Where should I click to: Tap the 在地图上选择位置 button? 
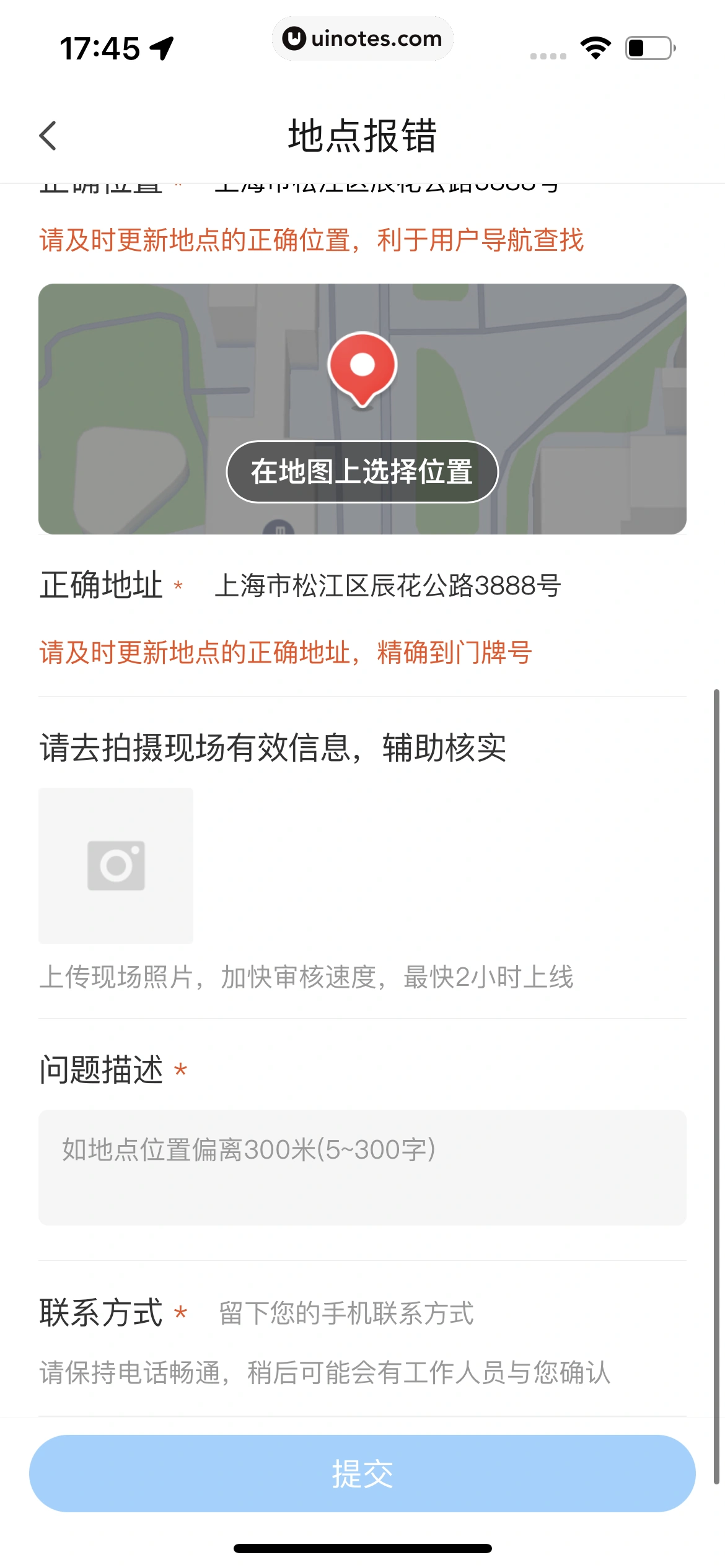click(x=362, y=472)
